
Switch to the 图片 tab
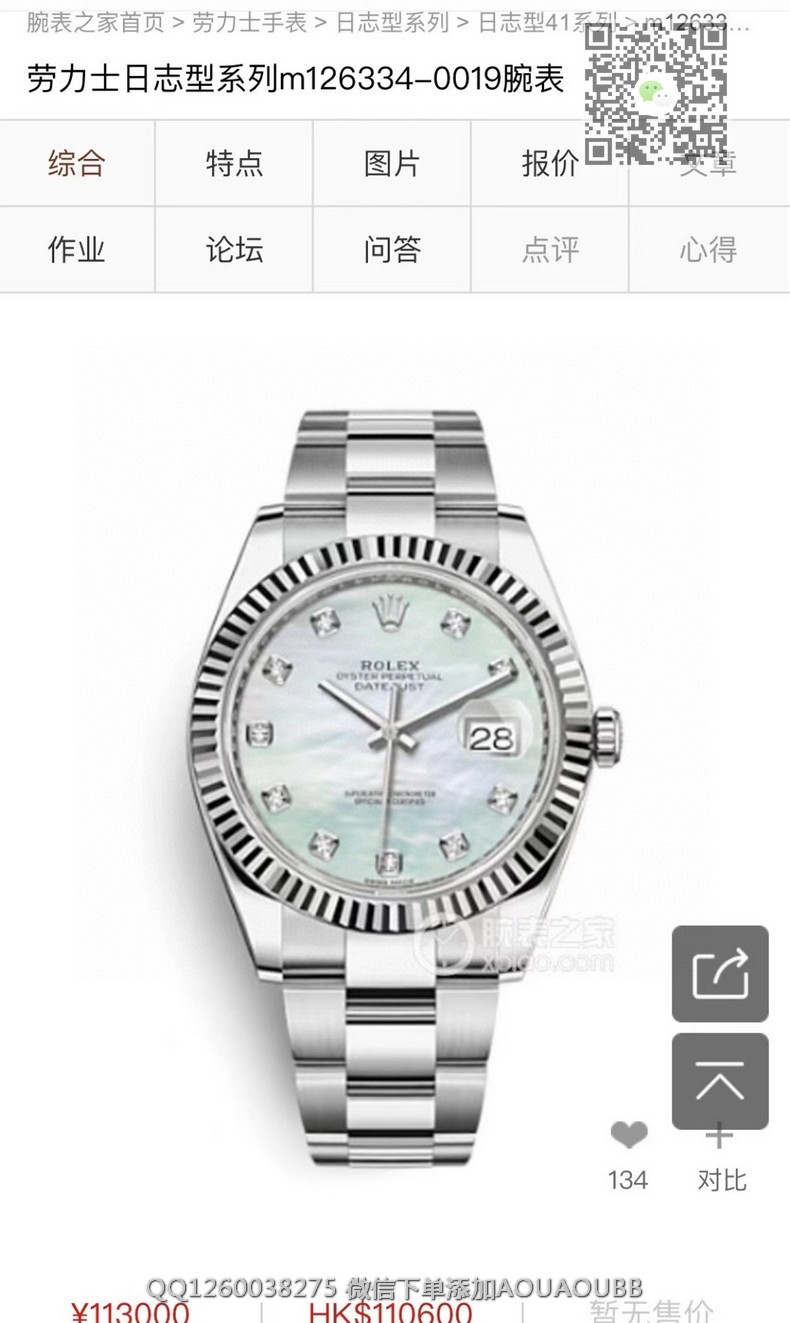pos(392,163)
